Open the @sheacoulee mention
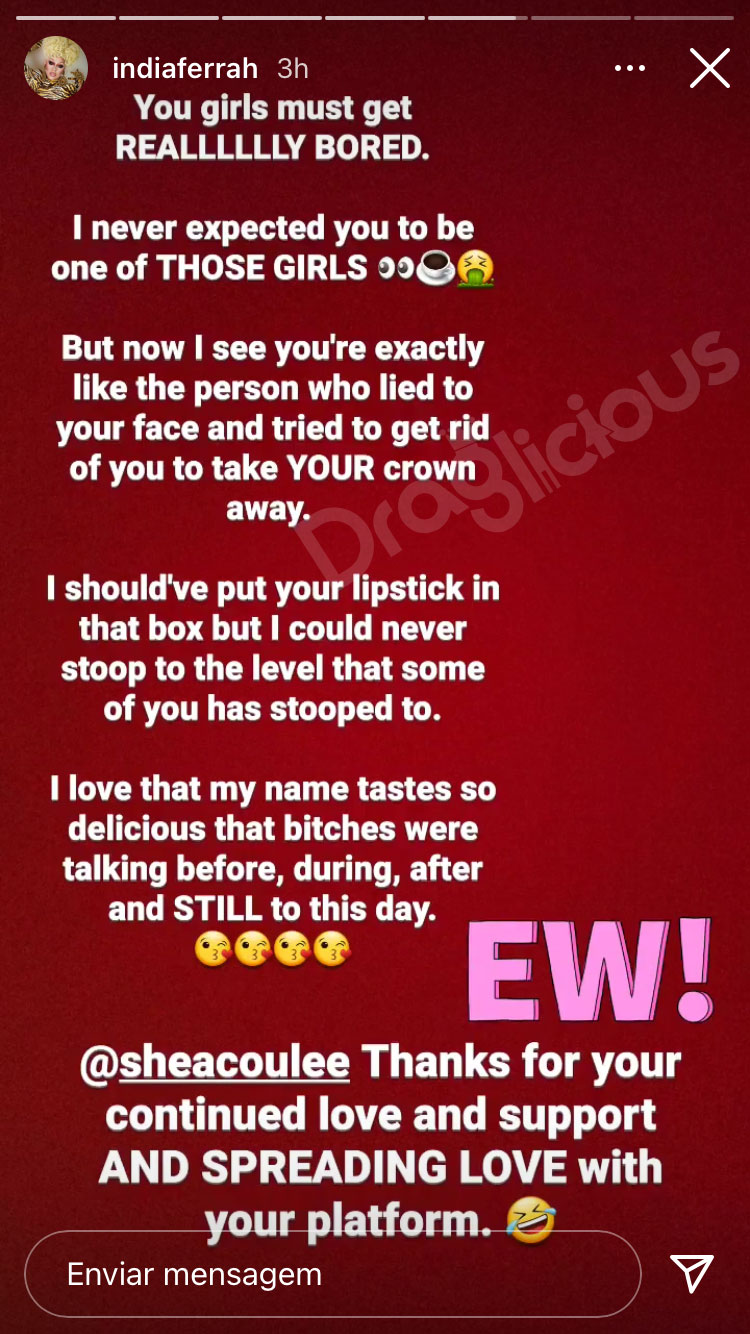750x1334 pixels. point(214,1062)
